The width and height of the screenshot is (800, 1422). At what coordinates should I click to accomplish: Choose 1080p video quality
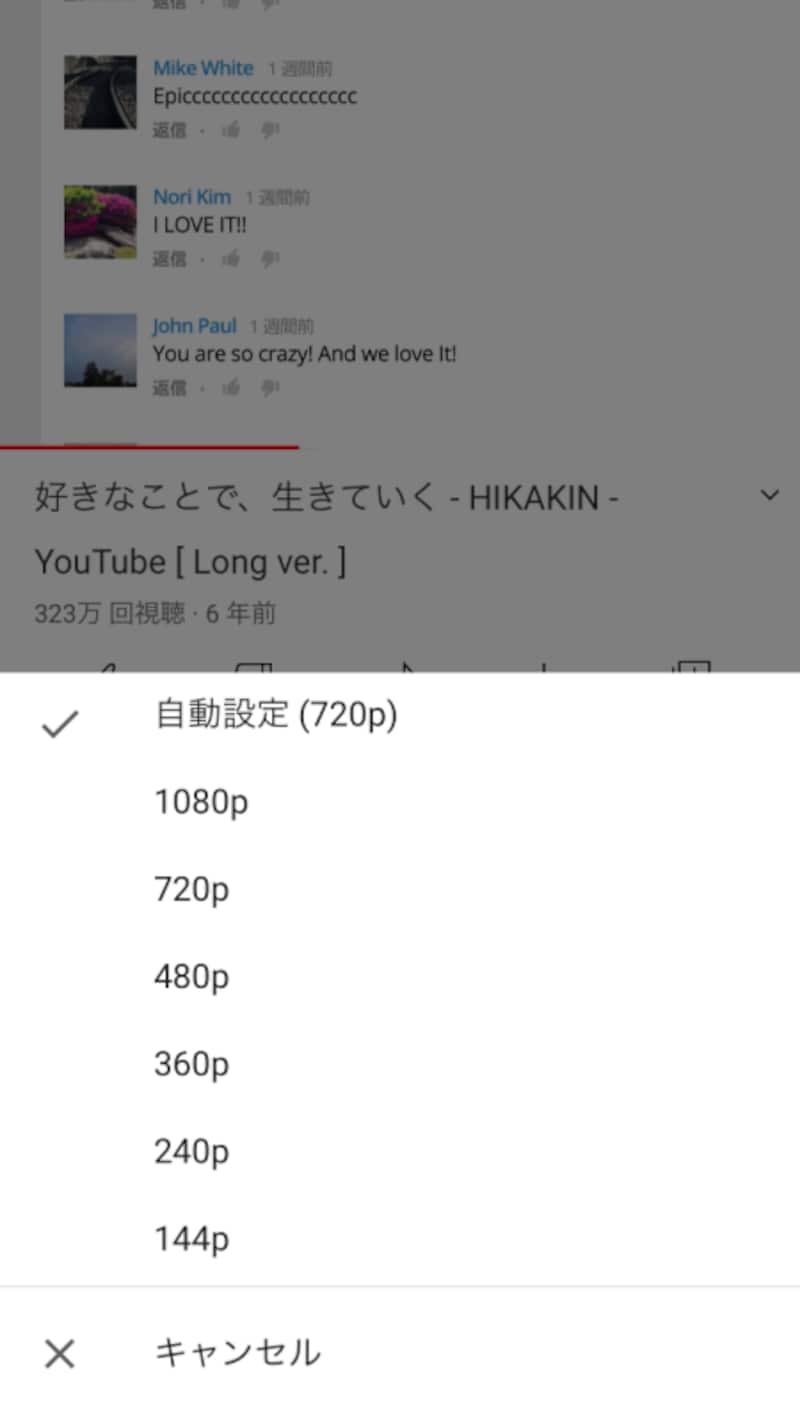[201, 802]
